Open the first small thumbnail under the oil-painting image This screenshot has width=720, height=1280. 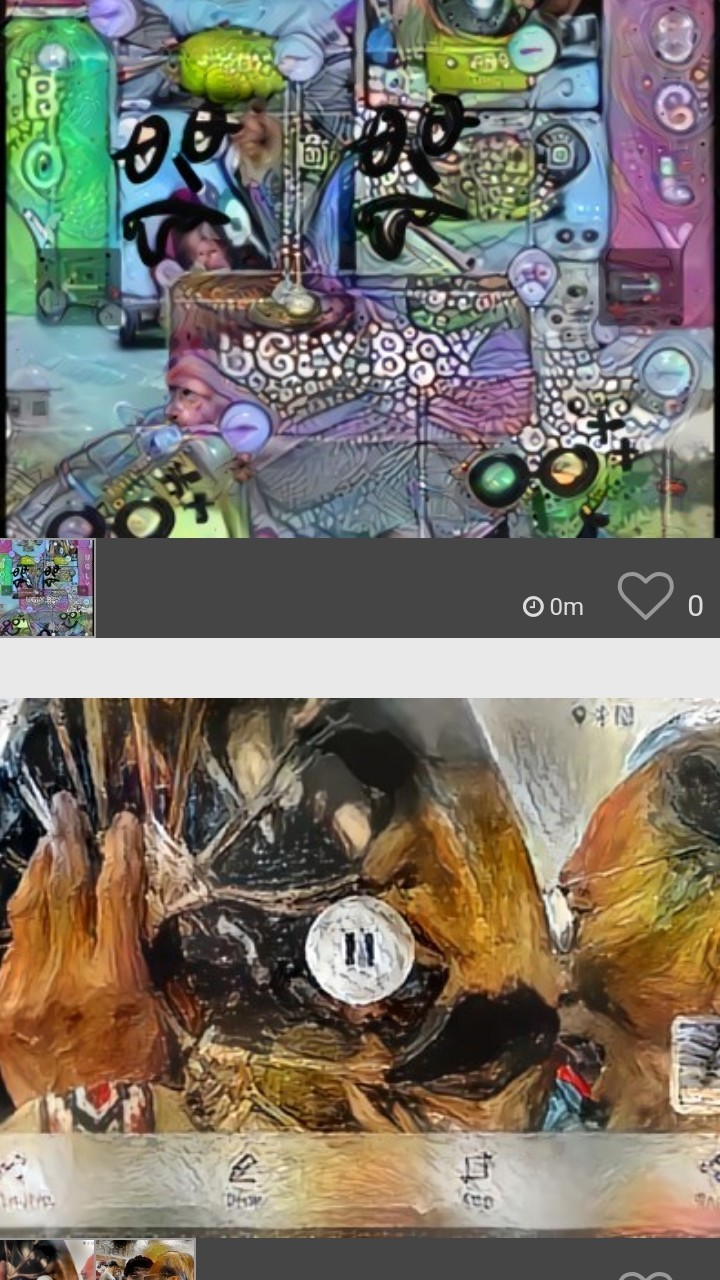tap(47, 1260)
